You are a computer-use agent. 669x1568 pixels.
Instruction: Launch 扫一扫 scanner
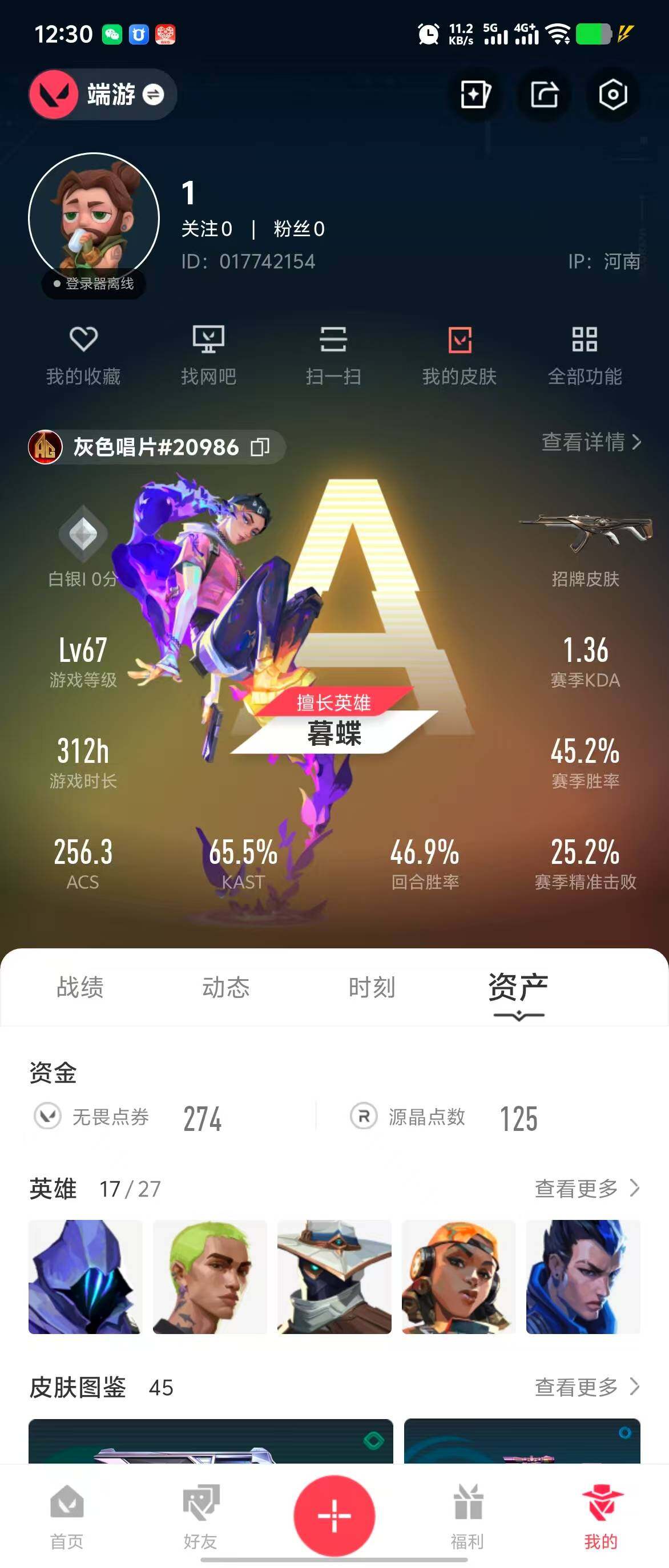coord(333,355)
